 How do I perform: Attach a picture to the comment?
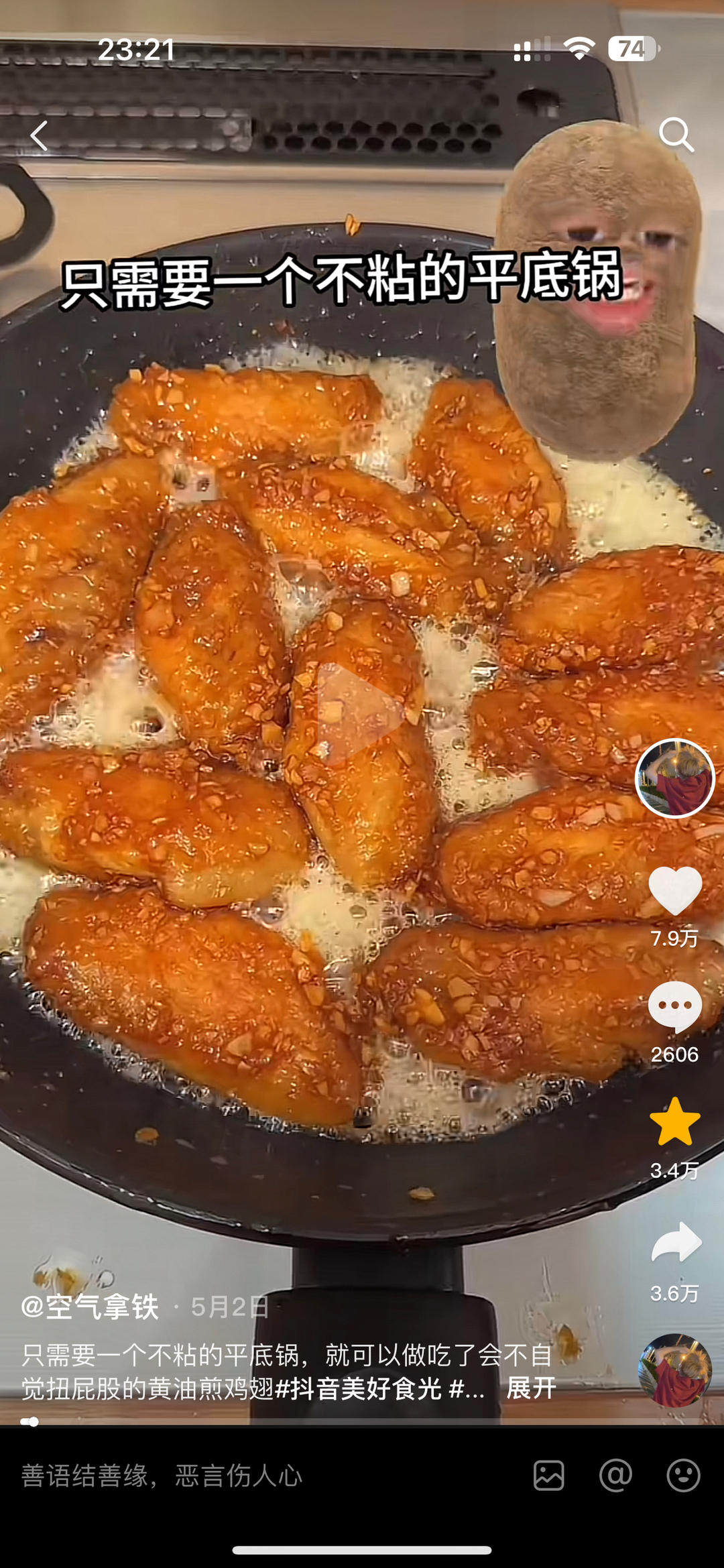[548, 1475]
